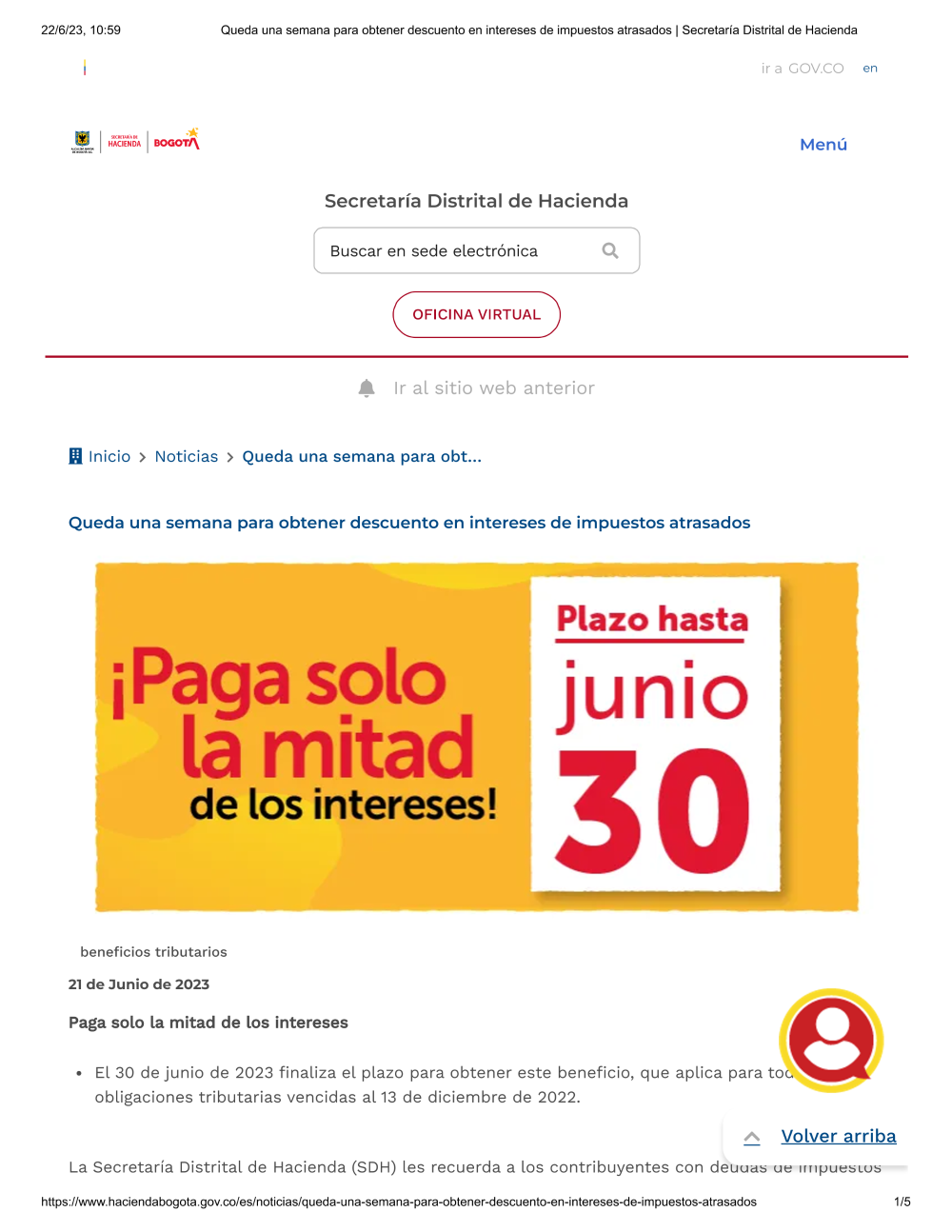The height and width of the screenshot is (1232, 952).
Task: Open the Hacienda Bogotá logo home link
Action: point(136,142)
